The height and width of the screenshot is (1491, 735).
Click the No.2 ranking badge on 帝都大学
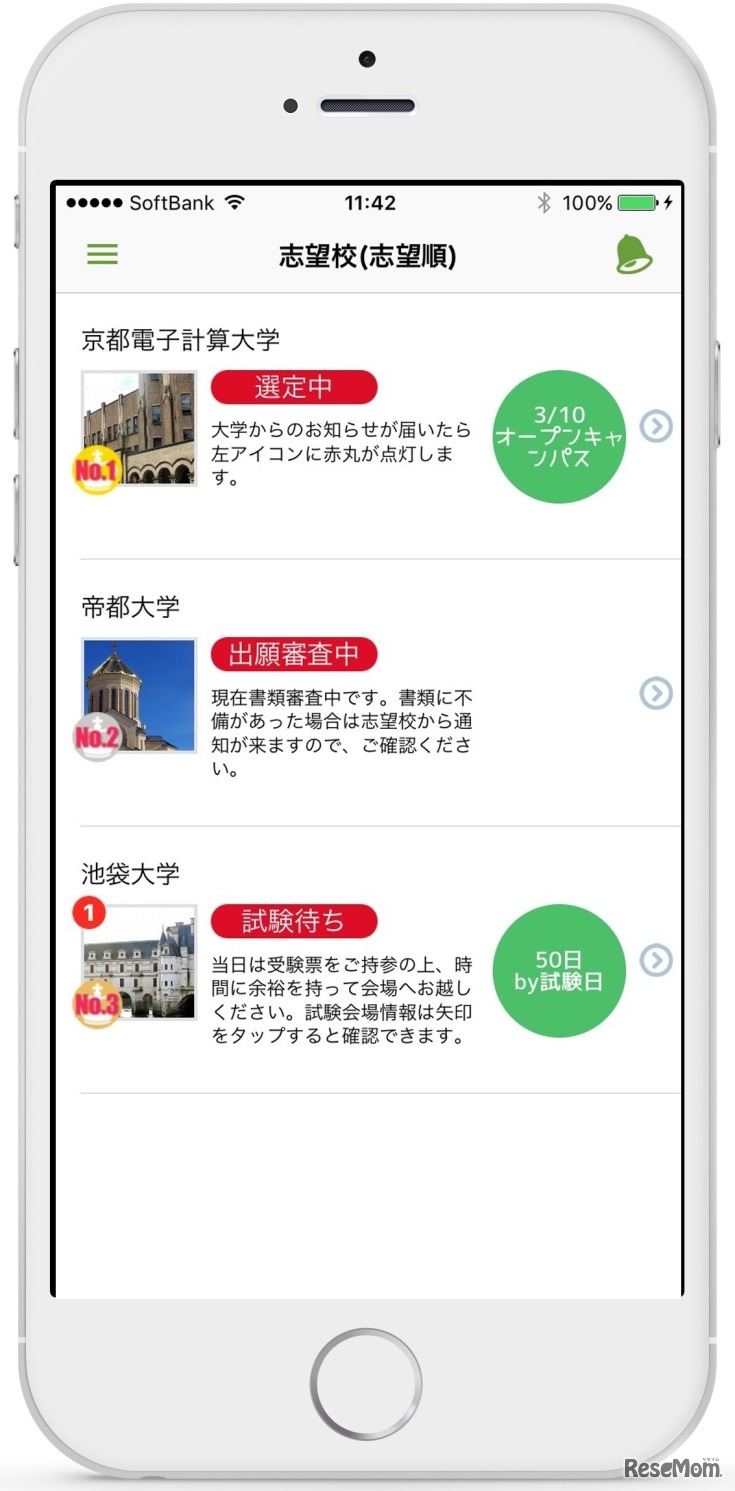click(95, 736)
